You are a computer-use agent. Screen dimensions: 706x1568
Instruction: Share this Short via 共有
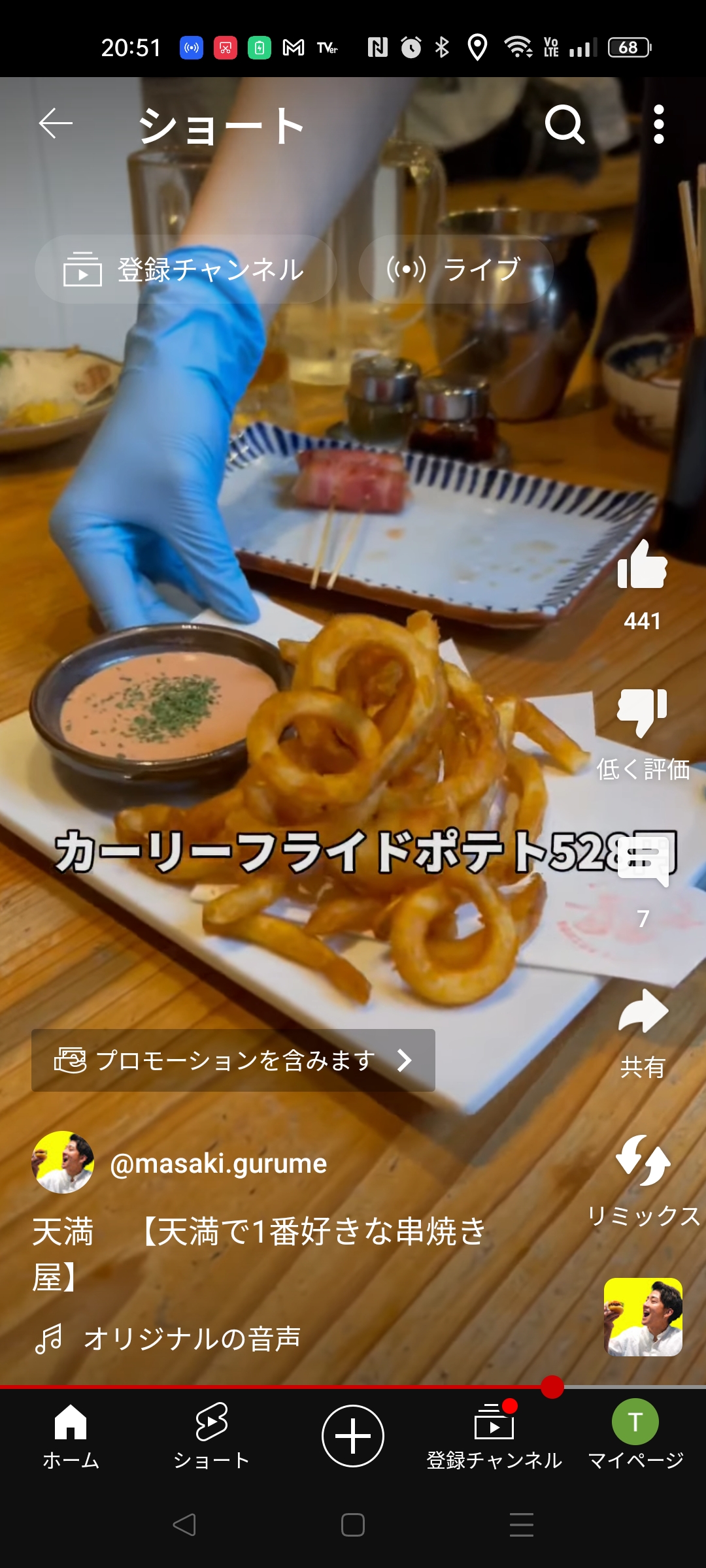pos(643,1013)
